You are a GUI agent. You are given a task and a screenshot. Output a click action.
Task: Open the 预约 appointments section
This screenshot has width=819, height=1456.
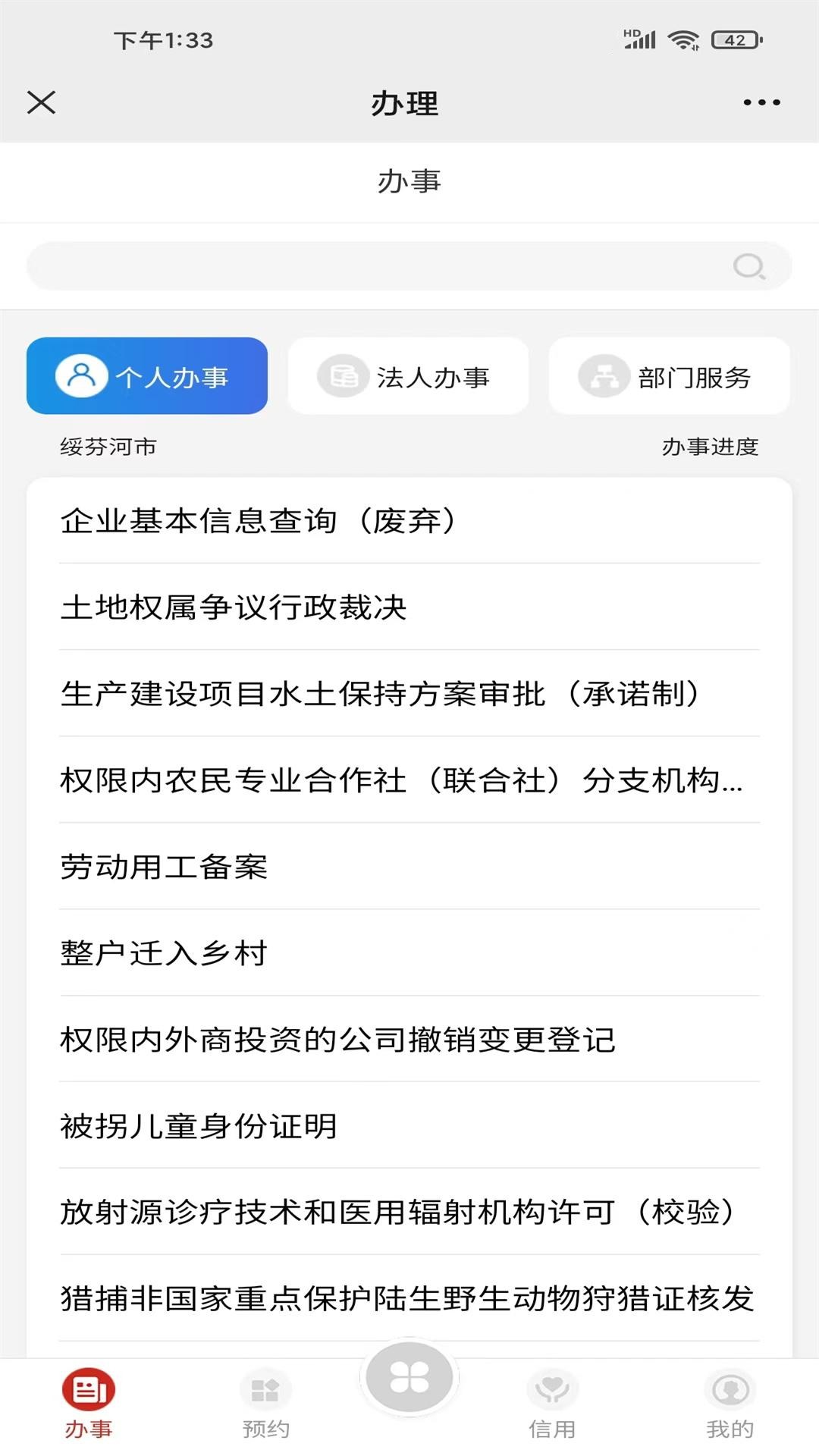point(264,1401)
